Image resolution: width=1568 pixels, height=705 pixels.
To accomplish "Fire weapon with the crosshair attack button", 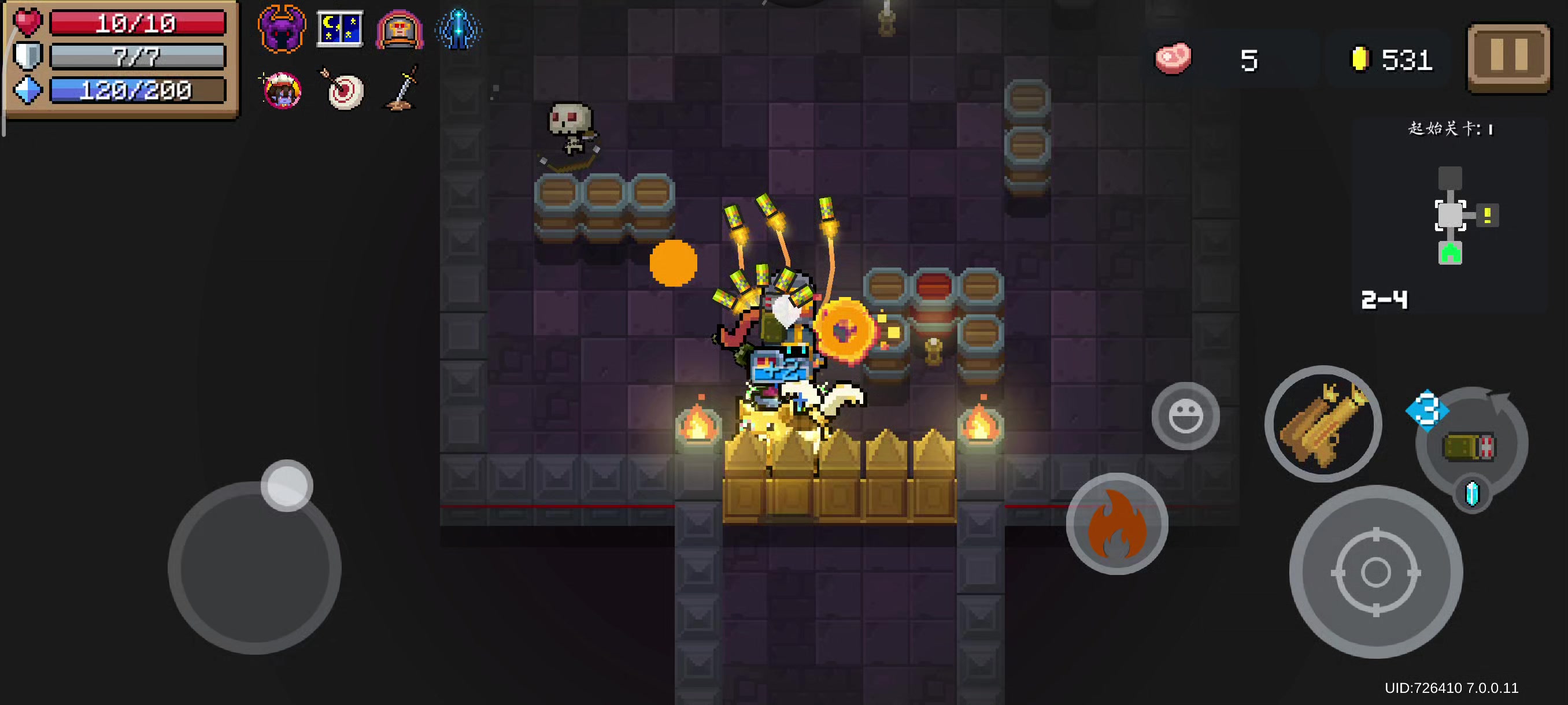I will [1375, 572].
